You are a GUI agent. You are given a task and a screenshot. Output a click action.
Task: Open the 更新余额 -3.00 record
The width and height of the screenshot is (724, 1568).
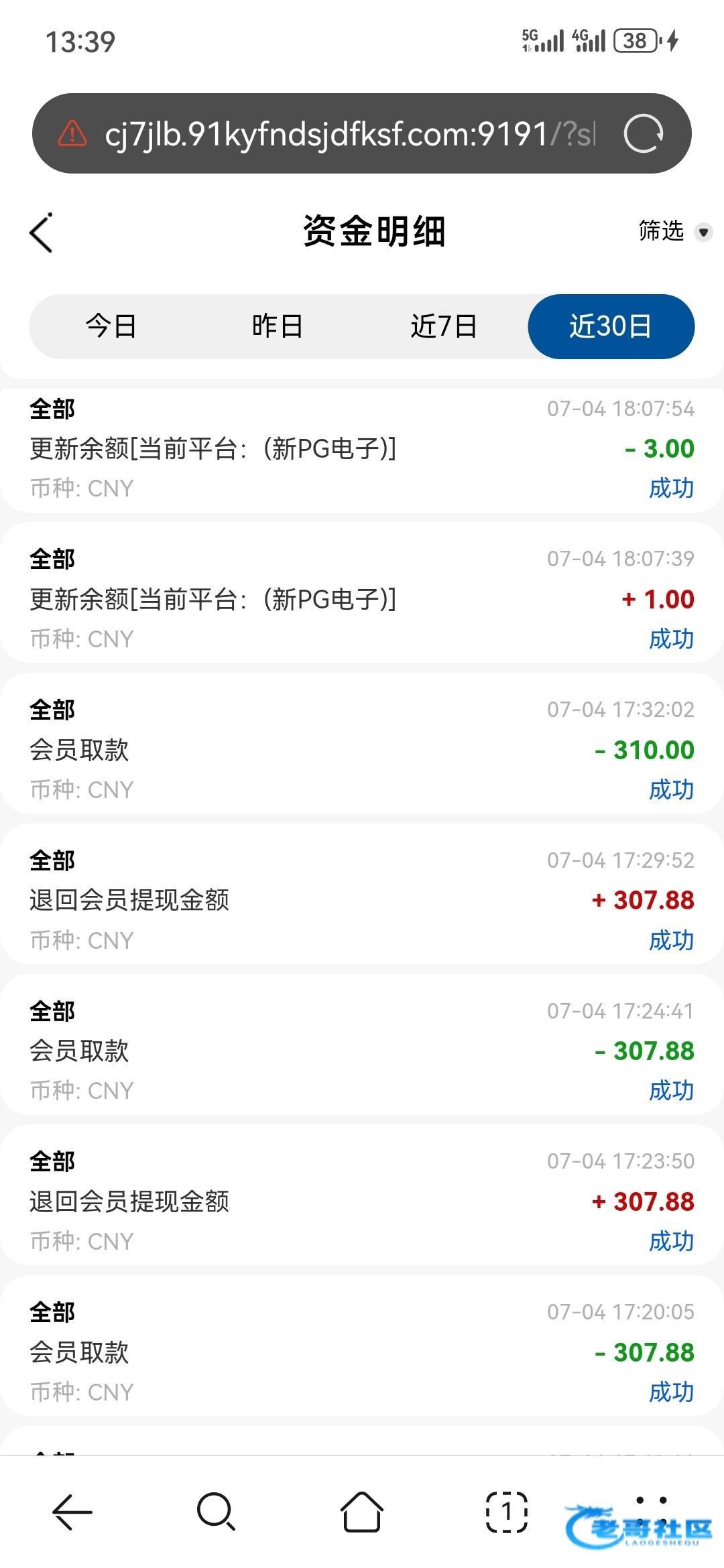(x=362, y=448)
